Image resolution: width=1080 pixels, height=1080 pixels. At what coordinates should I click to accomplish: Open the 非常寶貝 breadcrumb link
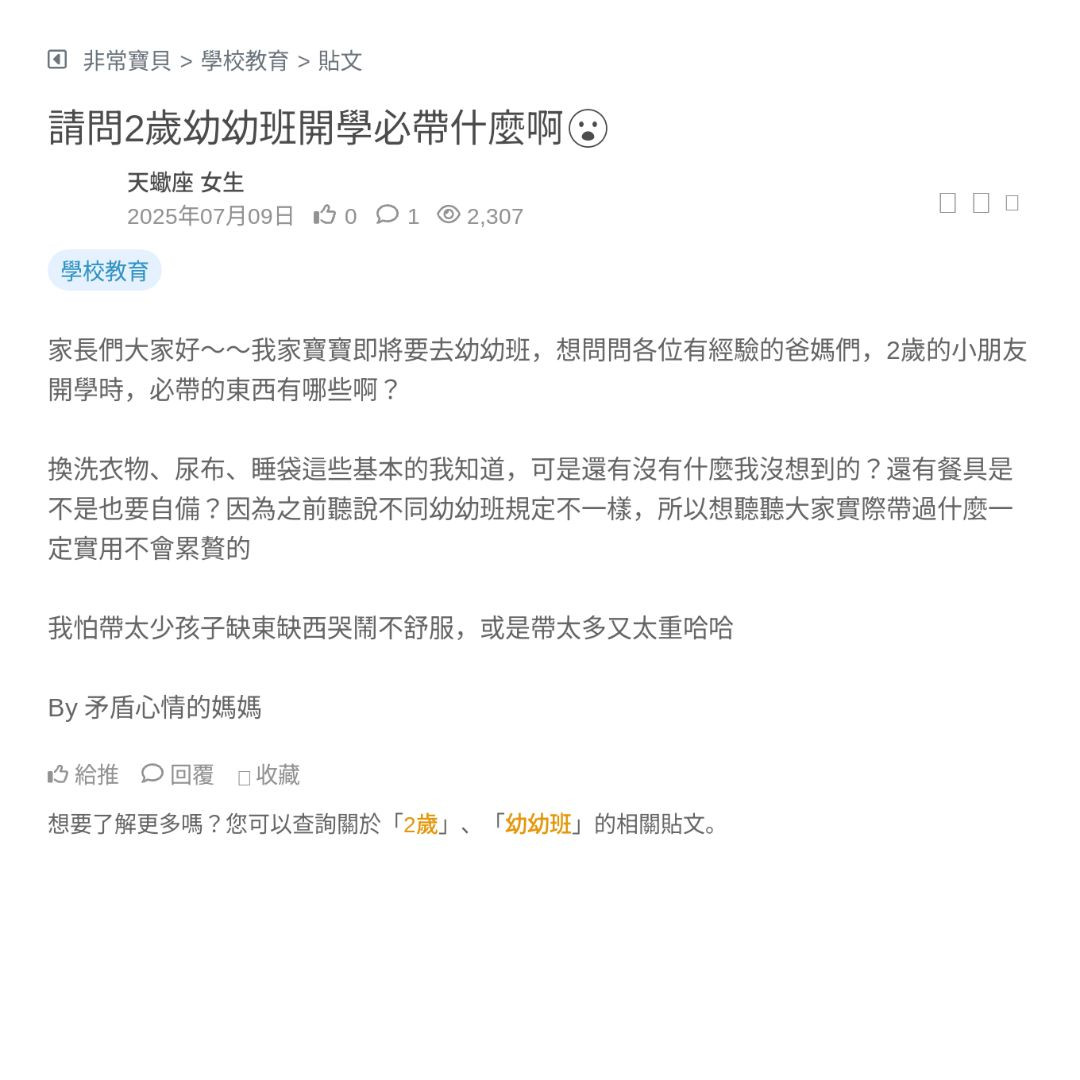click(x=127, y=61)
